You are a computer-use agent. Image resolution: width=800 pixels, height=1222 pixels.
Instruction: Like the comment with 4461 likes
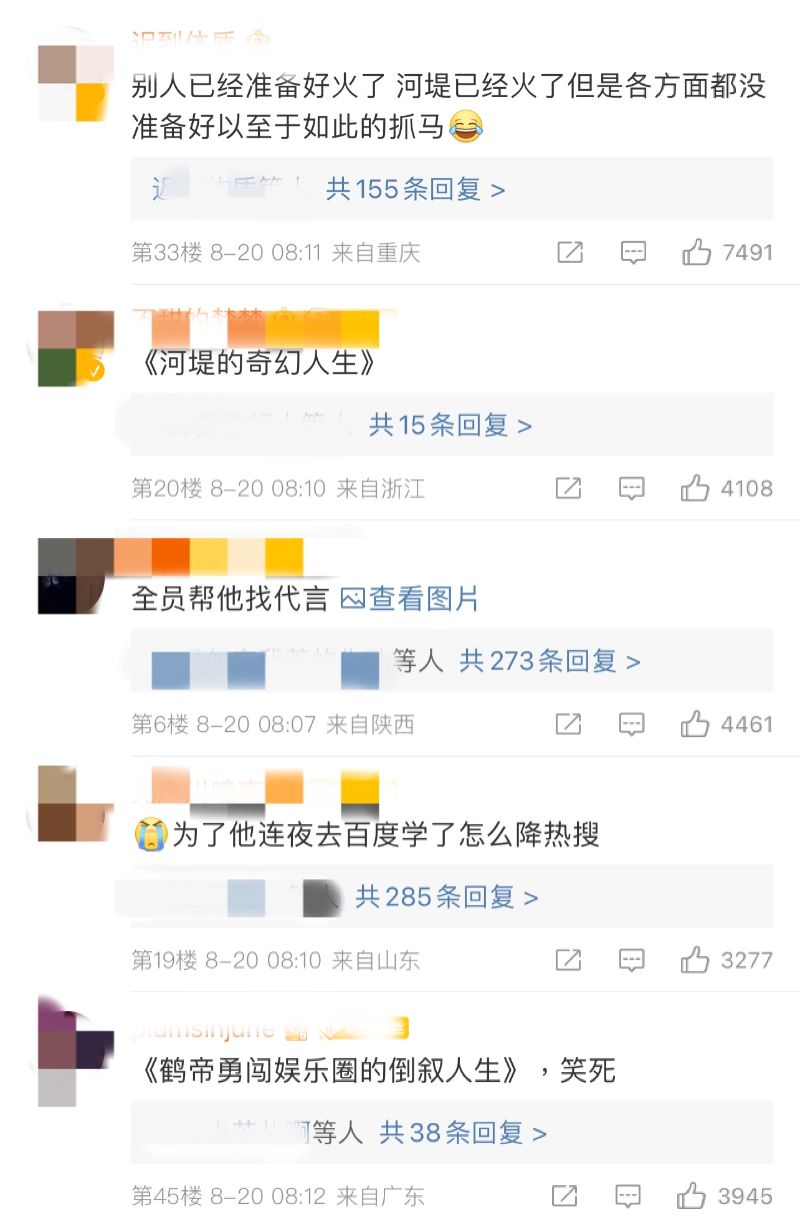click(696, 724)
